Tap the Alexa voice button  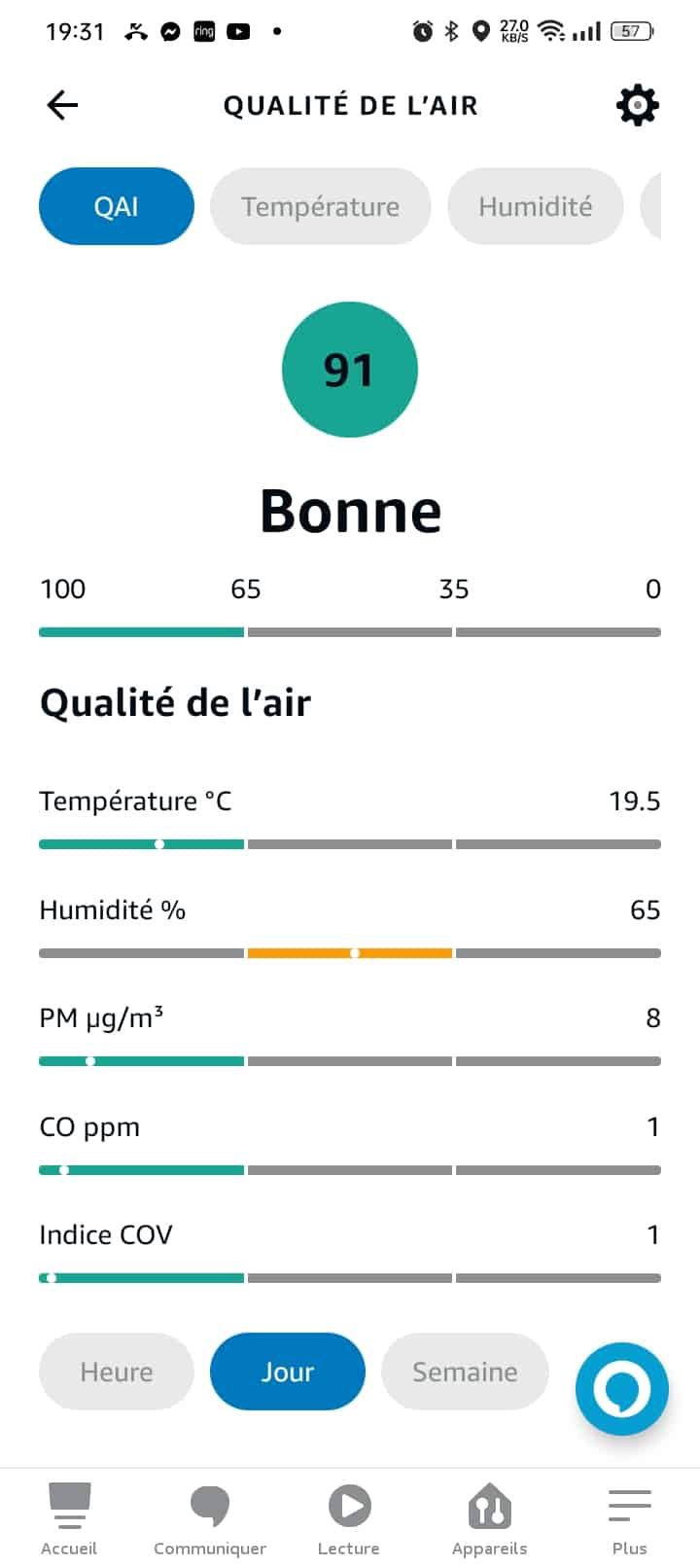pos(622,1389)
